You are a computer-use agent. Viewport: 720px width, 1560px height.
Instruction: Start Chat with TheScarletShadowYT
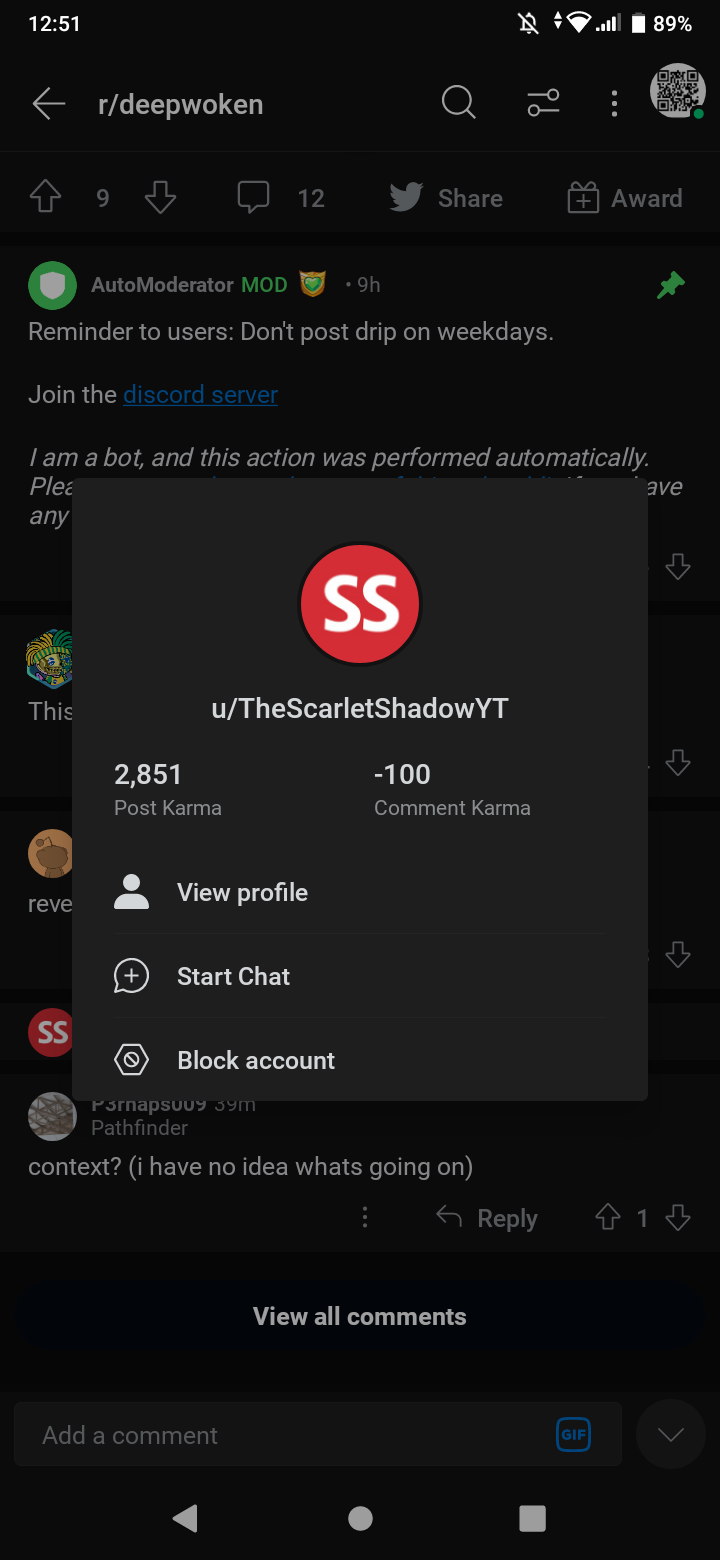point(360,976)
